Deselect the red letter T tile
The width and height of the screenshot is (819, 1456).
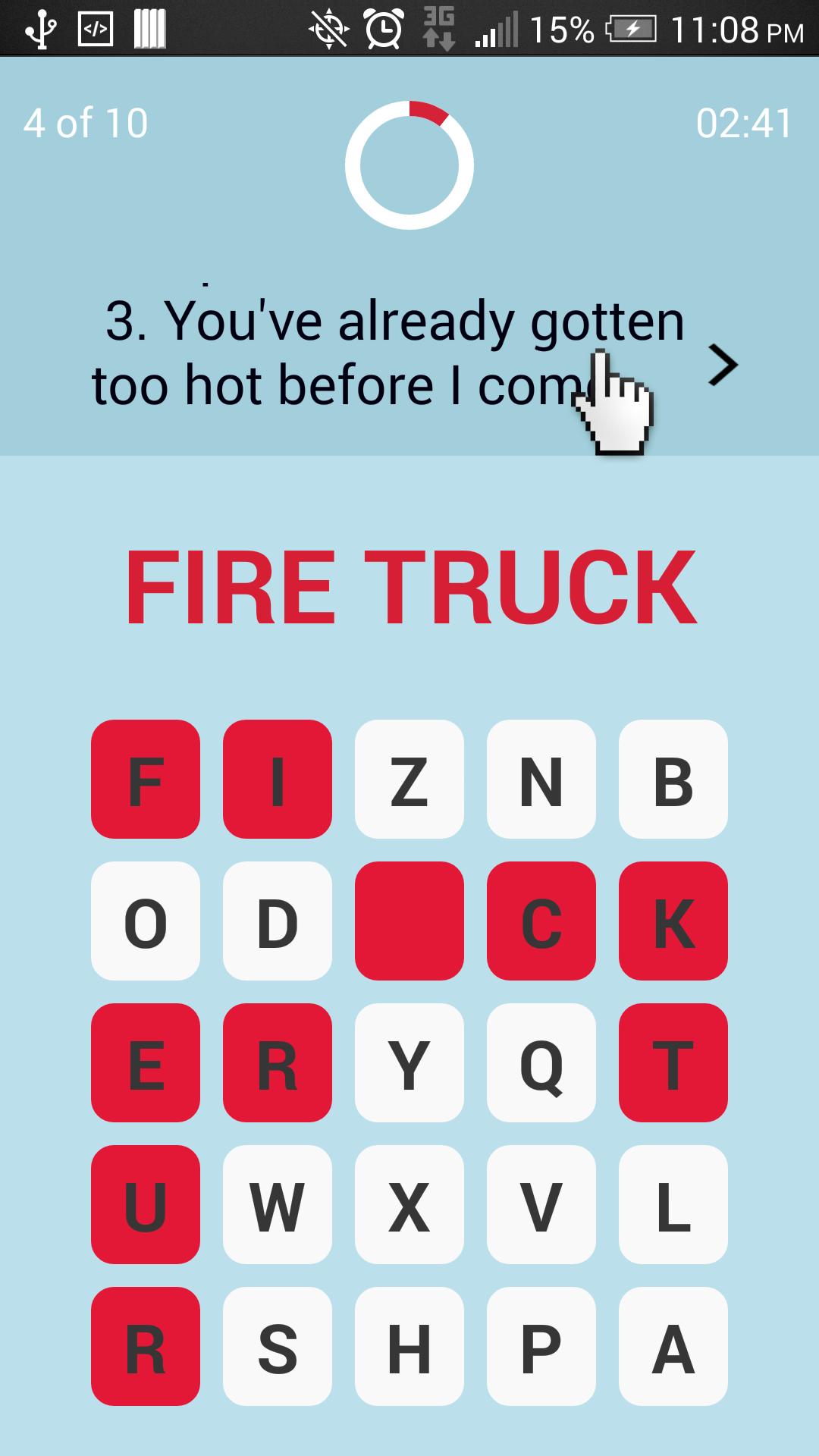(x=672, y=1063)
